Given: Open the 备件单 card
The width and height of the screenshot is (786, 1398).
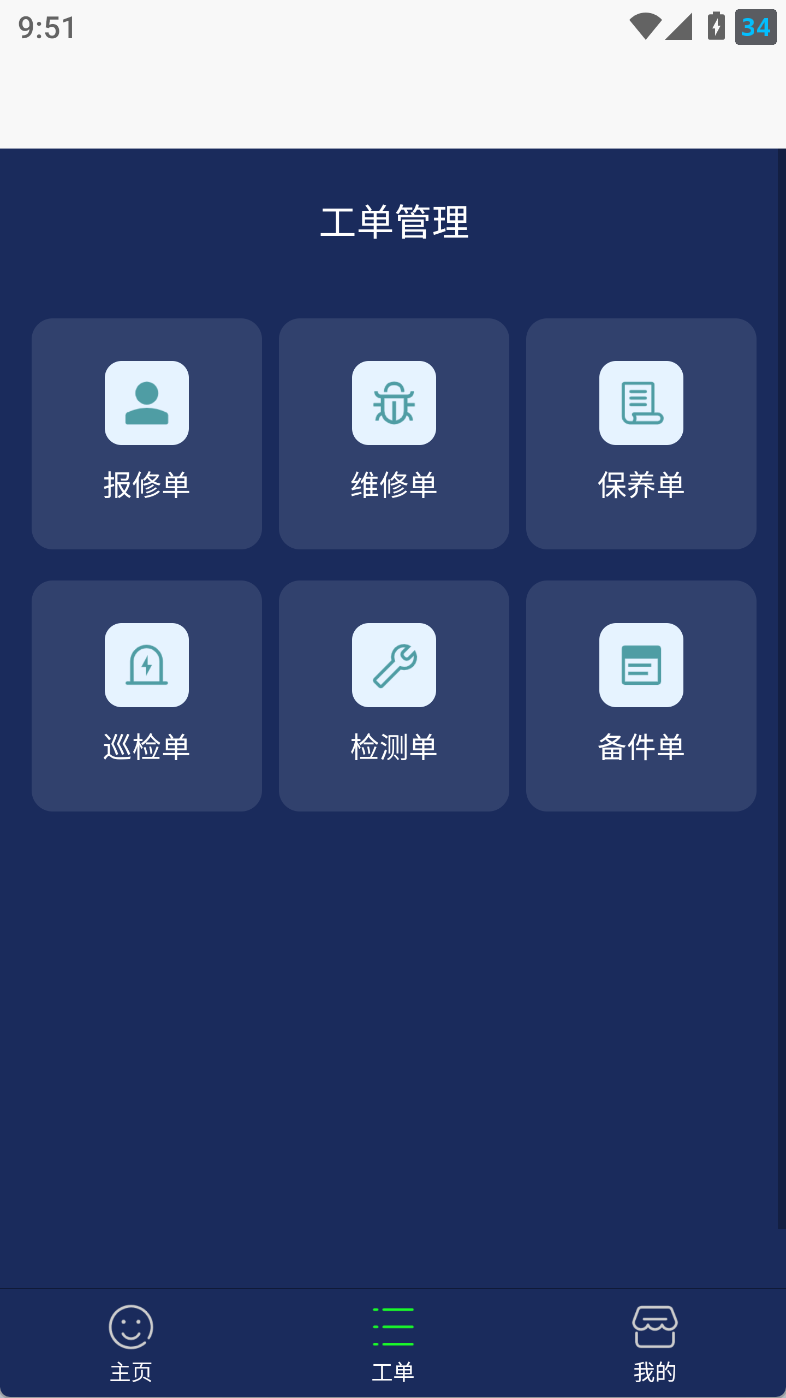Looking at the screenshot, I should click(x=641, y=695).
